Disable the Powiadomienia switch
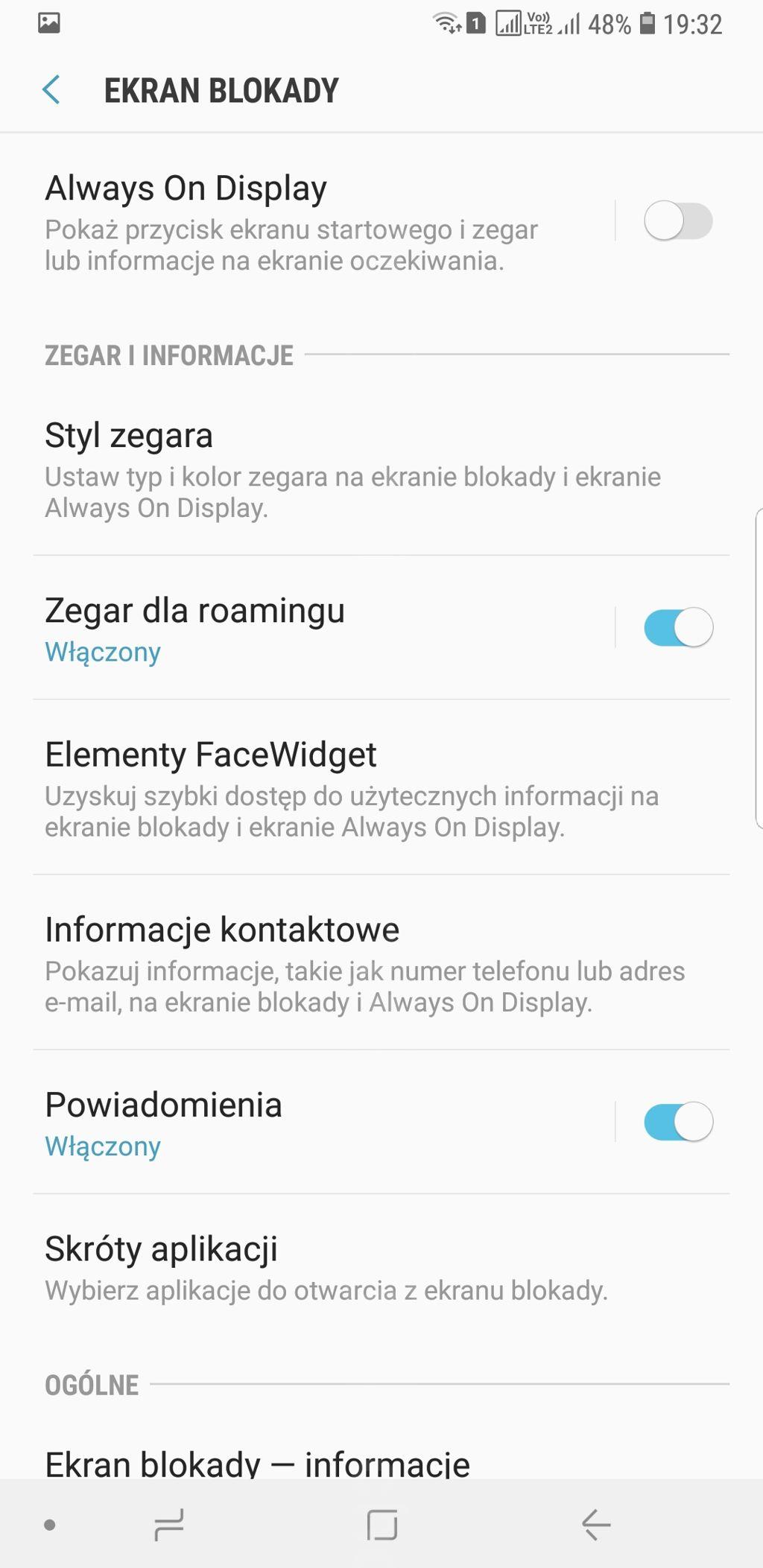Image resolution: width=763 pixels, height=1568 pixels. coord(678,1122)
